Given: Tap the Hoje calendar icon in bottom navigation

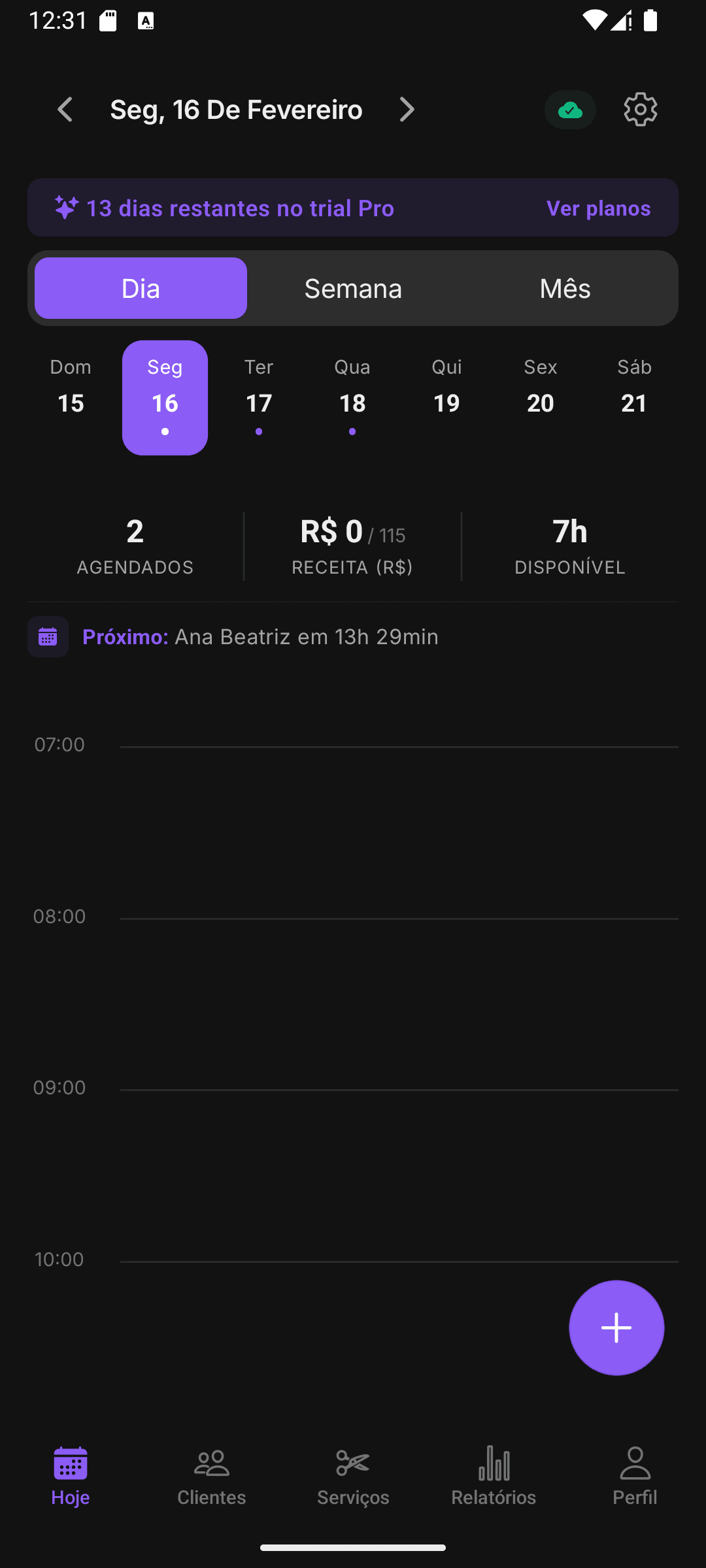Looking at the screenshot, I should point(70,1463).
